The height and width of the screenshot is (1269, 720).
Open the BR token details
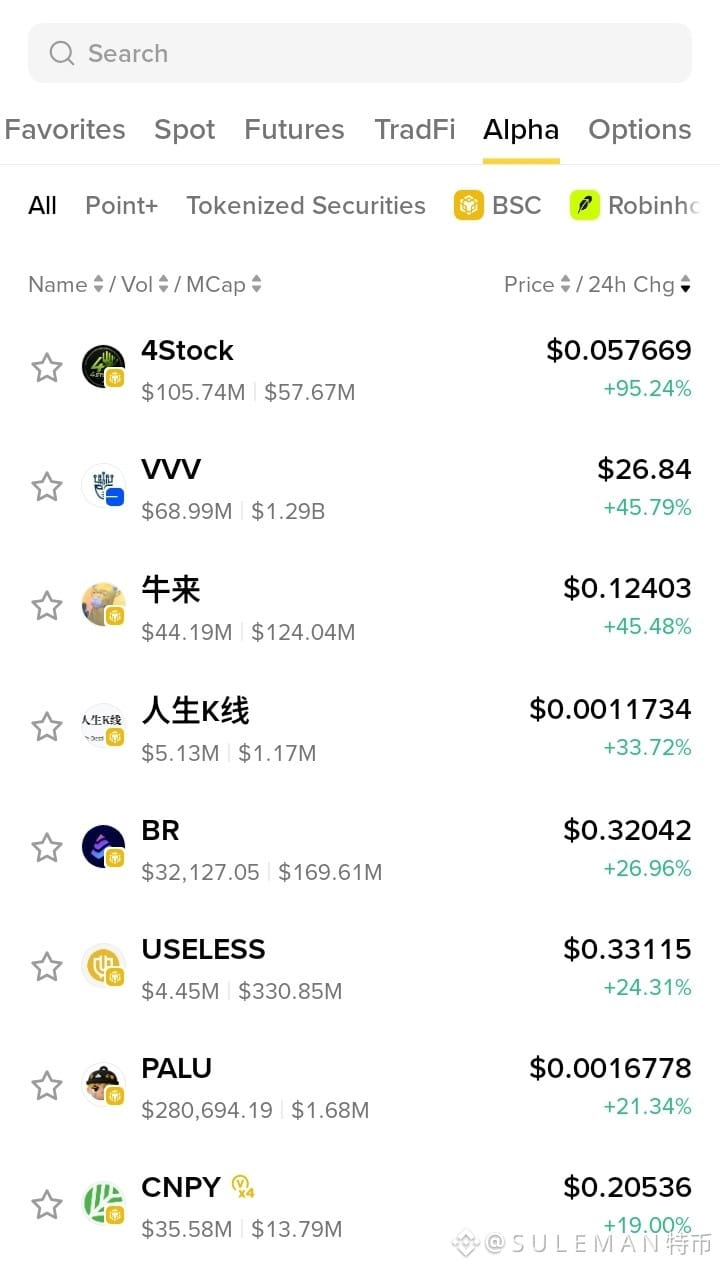[360, 847]
